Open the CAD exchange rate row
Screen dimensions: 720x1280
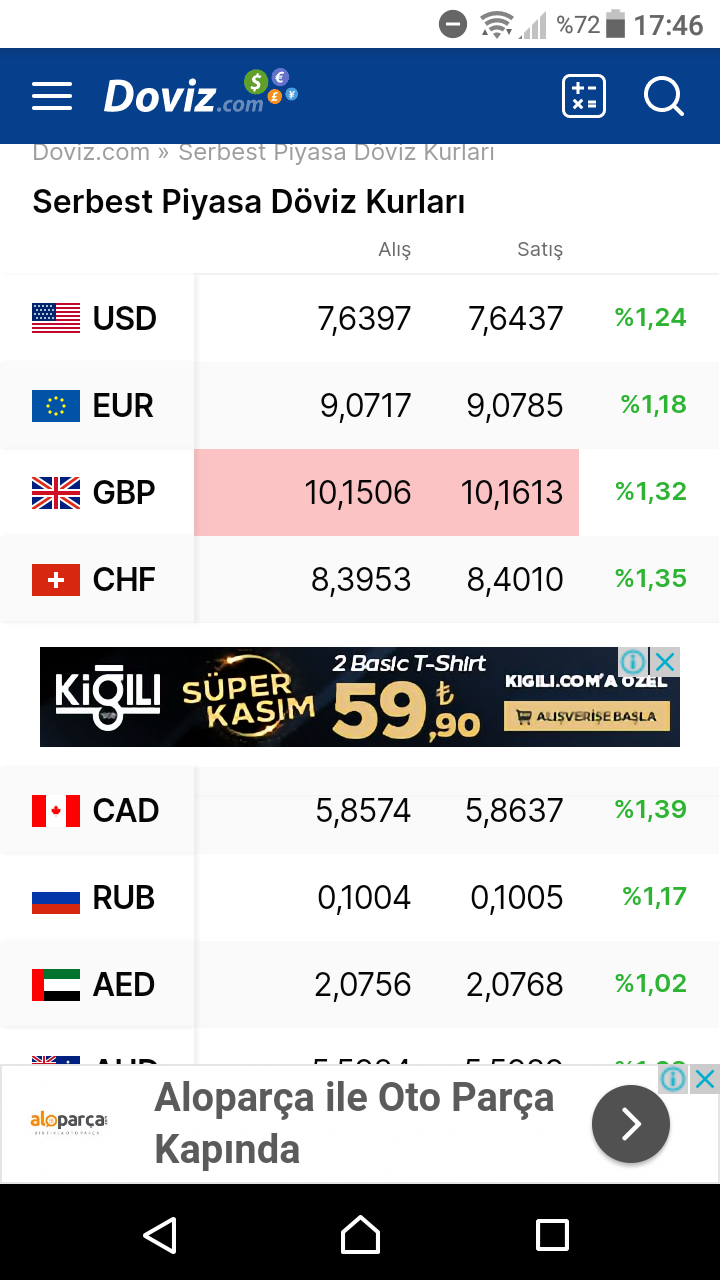click(360, 810)
